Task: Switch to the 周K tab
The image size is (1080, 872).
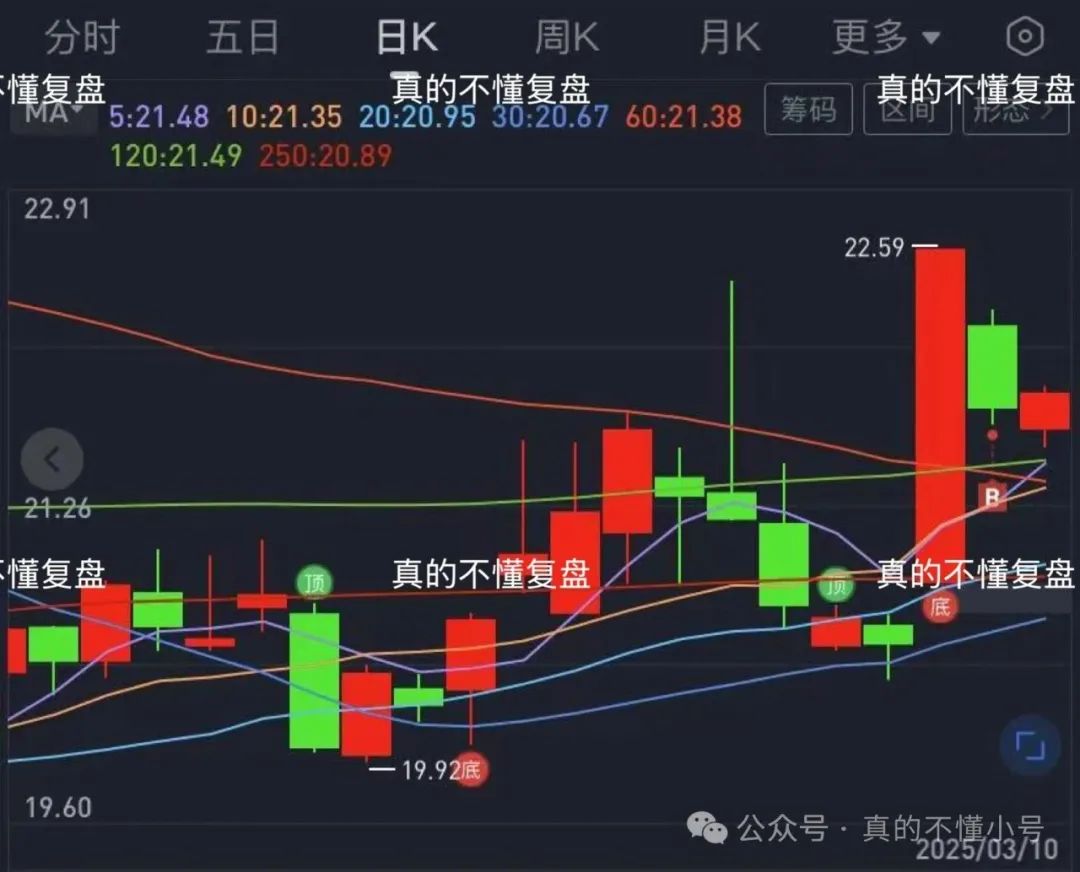Action: pyautogui.click(x=566, y=38)
